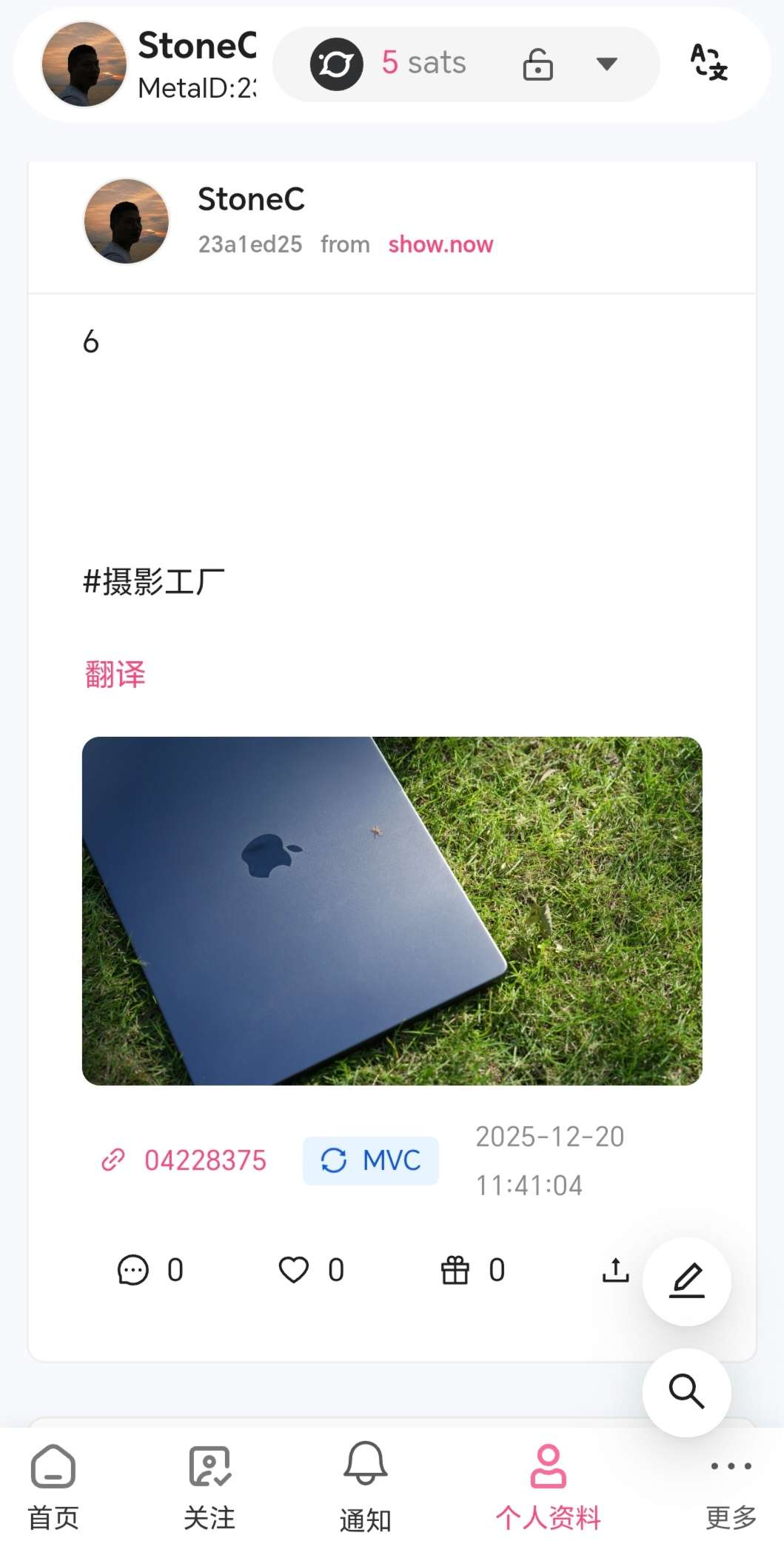
Task: Tap the MVC chain chip
Action: pyautogui.click(x=370, y=1160)
